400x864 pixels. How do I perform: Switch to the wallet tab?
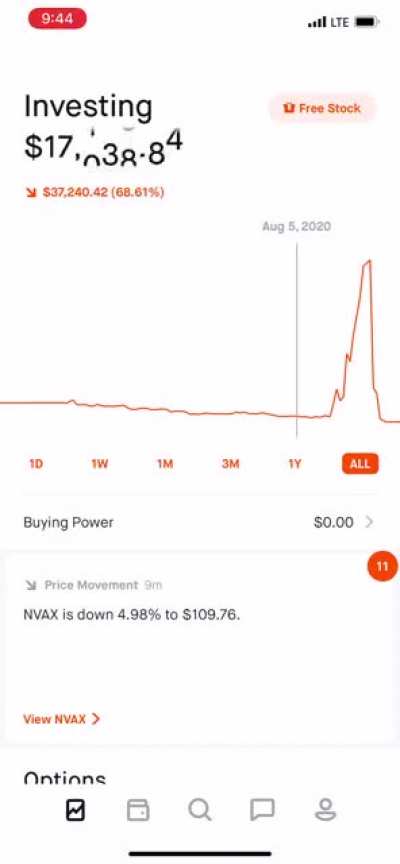coord(138,810)
